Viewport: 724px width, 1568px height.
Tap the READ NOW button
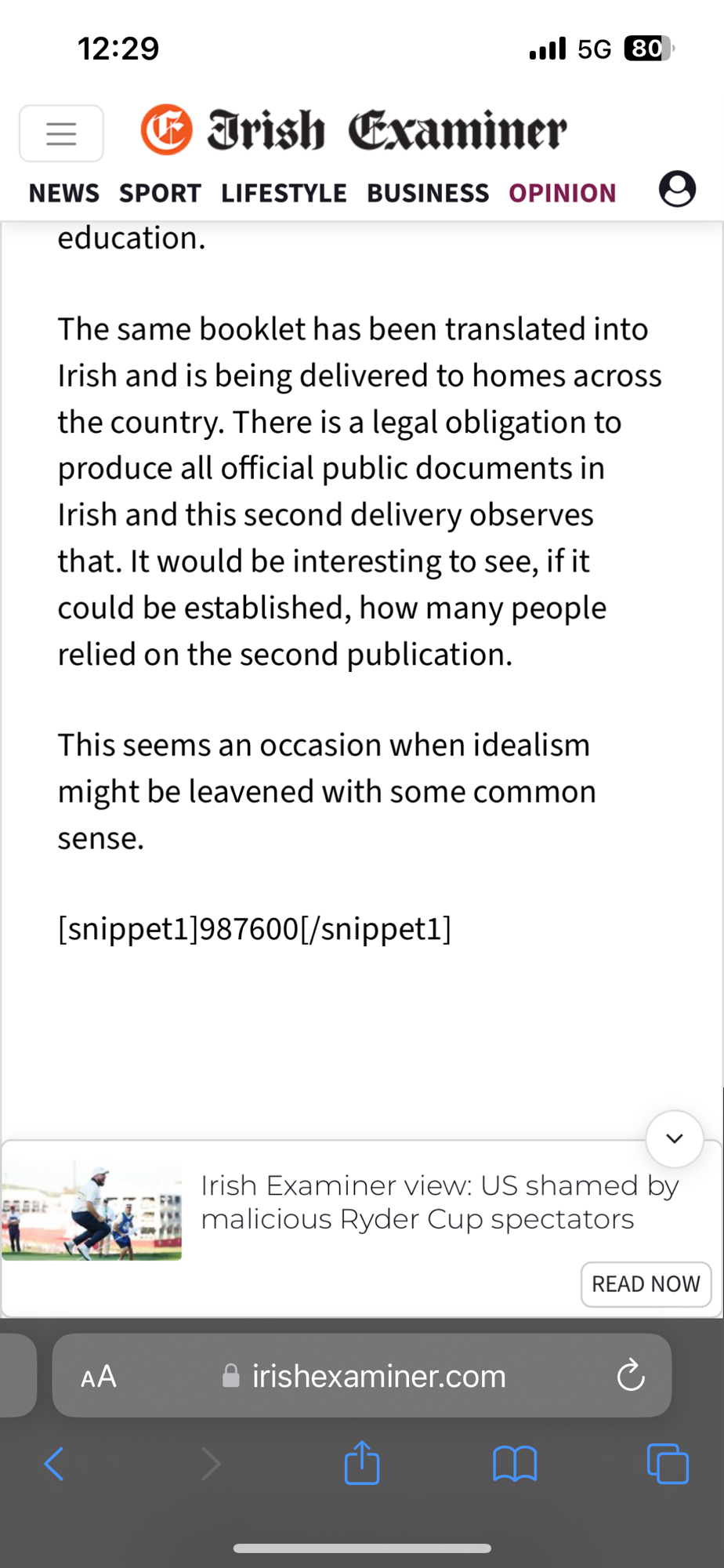[x=646, y=1284]
